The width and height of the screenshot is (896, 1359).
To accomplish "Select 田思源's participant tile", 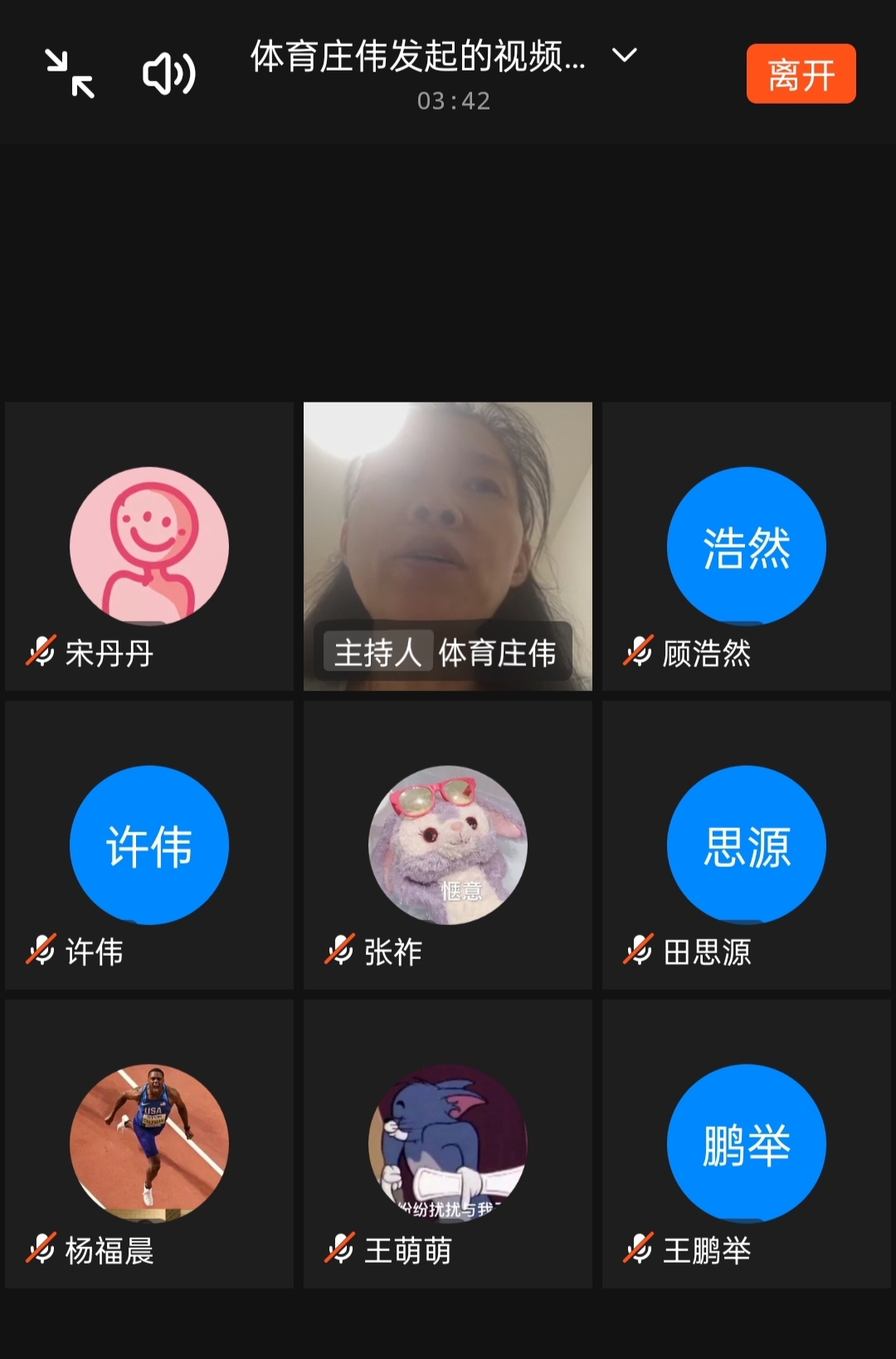I will pyautogui.click(x=747, y=845).
